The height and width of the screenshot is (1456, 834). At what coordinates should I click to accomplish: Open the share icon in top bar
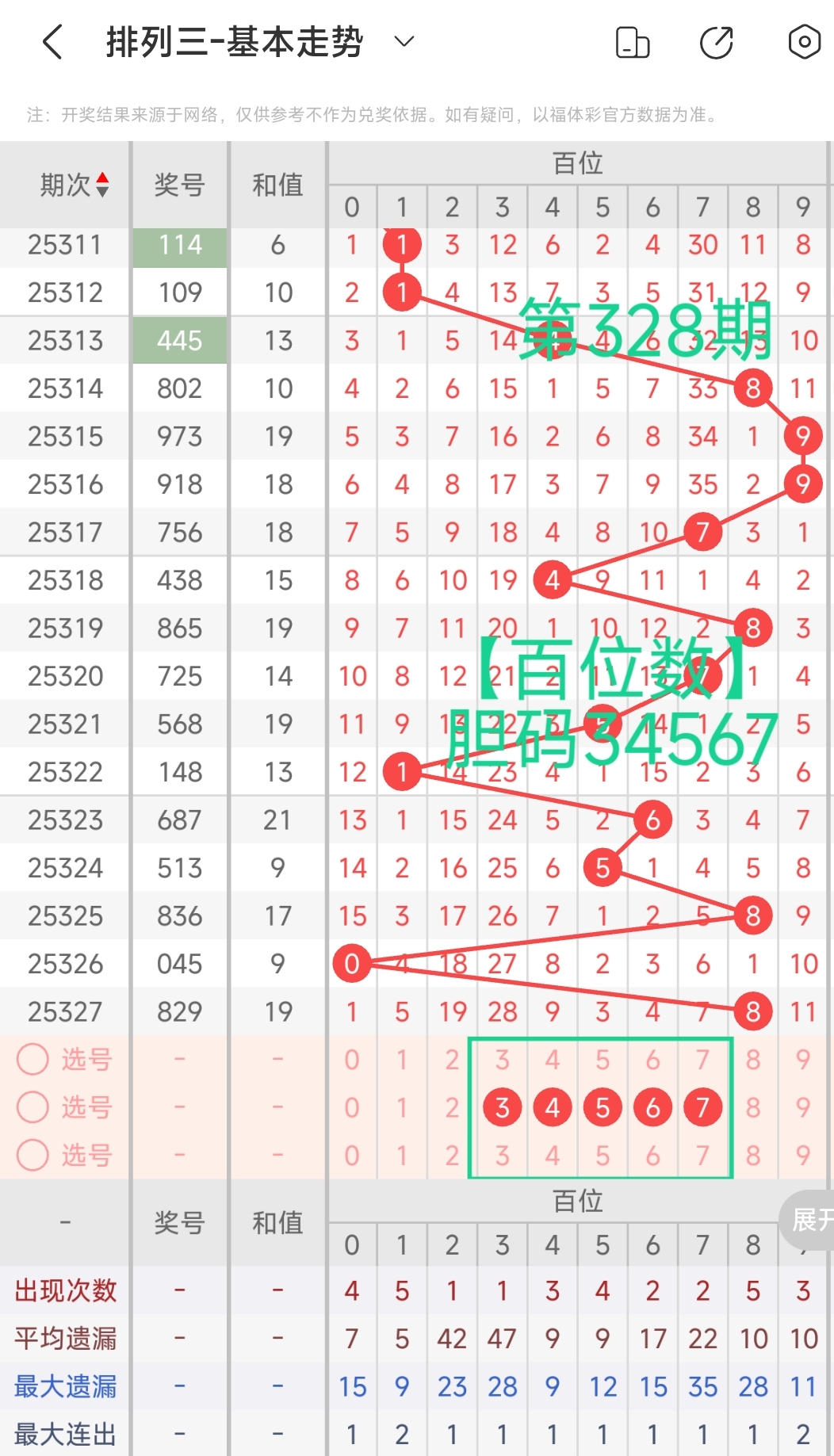coord(716,42)
